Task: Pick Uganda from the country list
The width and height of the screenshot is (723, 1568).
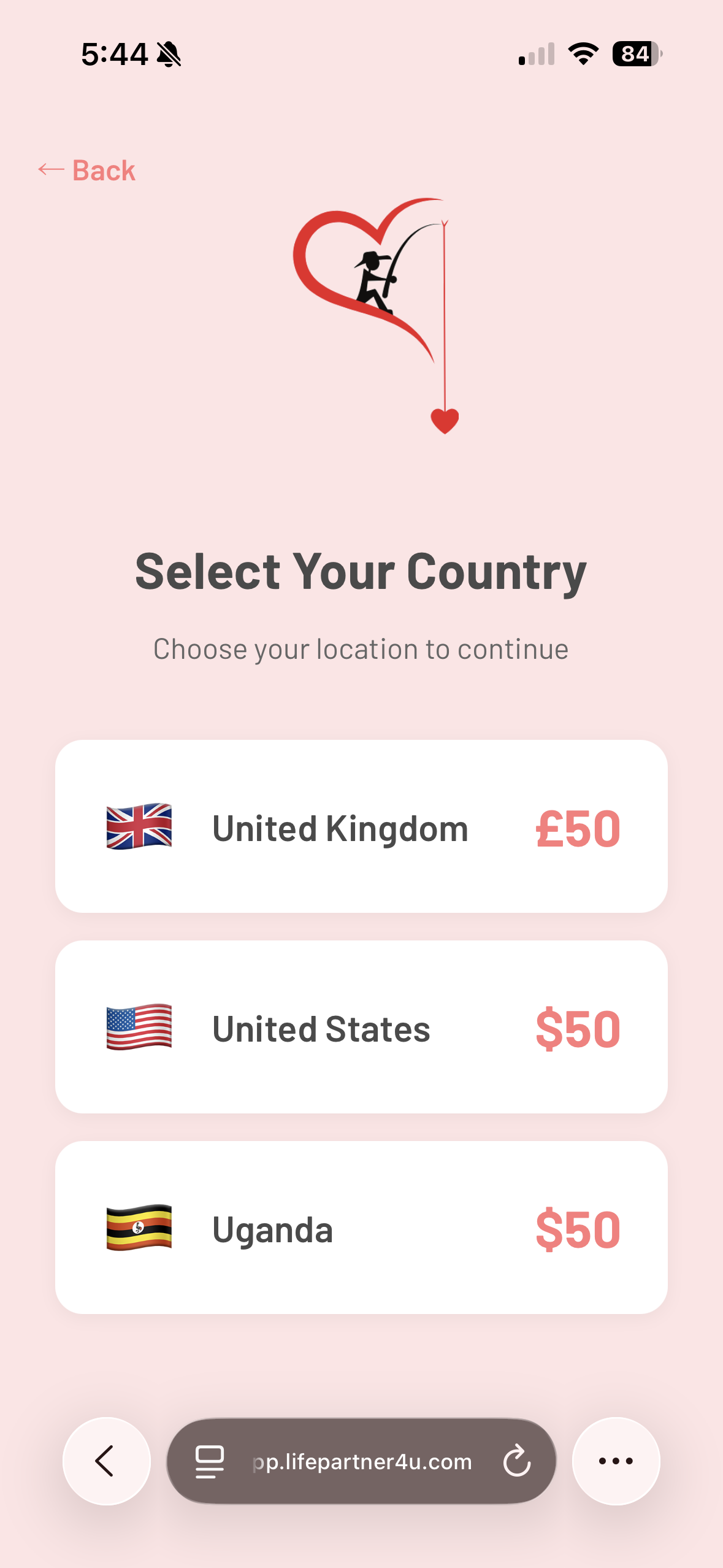Action: coord(361,1228)
